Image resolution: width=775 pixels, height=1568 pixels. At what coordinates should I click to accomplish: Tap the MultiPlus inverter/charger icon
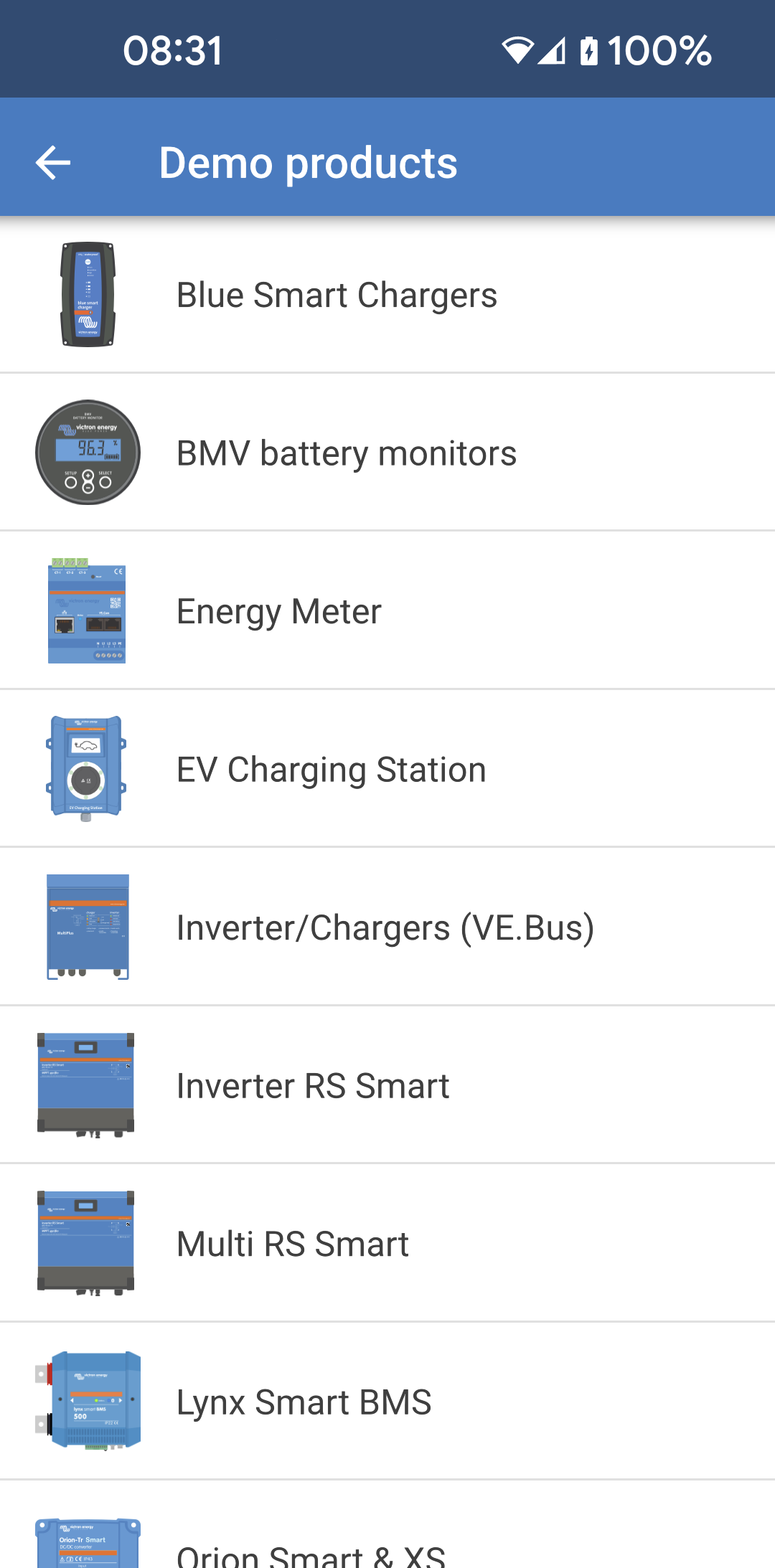click(88, 927)
